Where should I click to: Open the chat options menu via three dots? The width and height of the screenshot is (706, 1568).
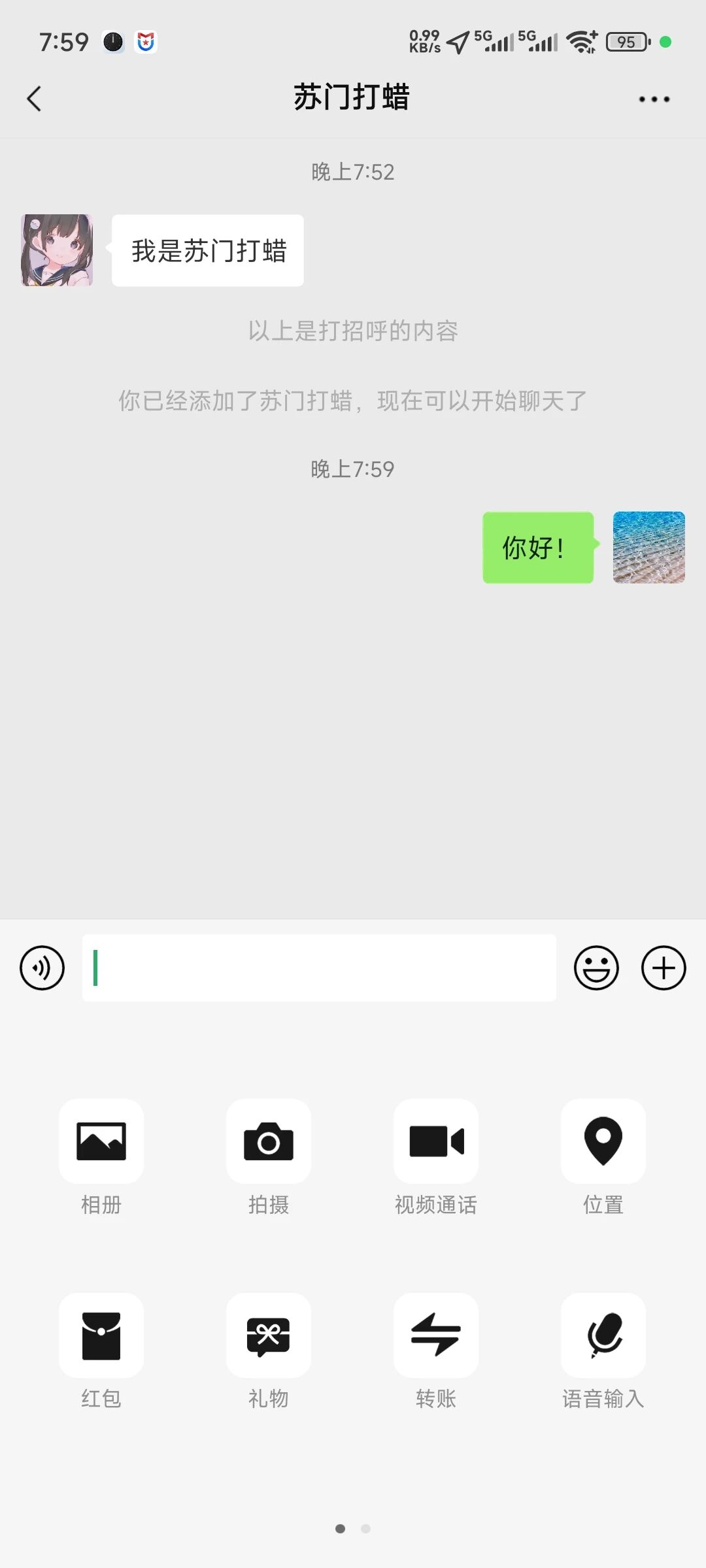click(653, 99)
